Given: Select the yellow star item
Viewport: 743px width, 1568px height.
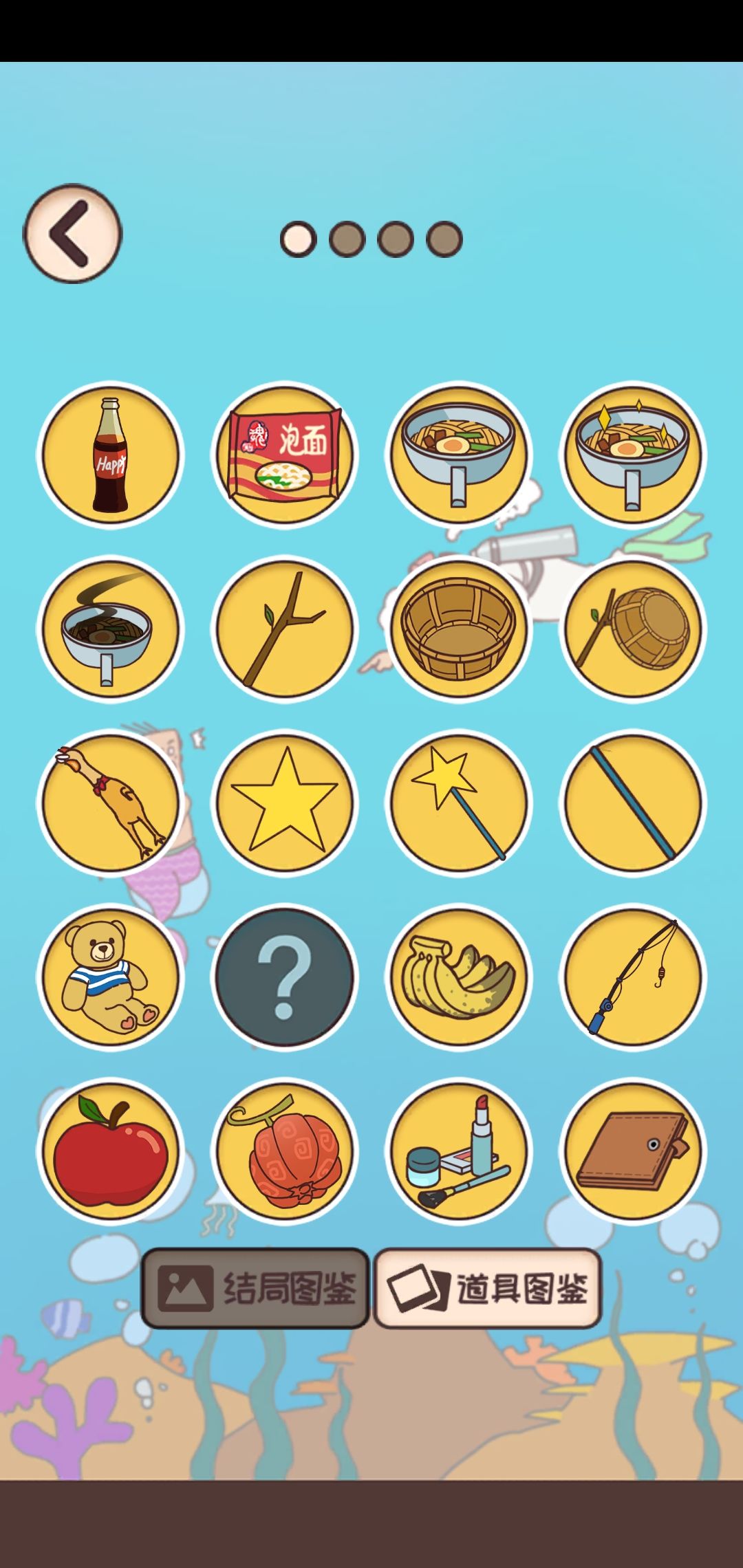Looking at the screenshot, I should click(x=284, y=803).
